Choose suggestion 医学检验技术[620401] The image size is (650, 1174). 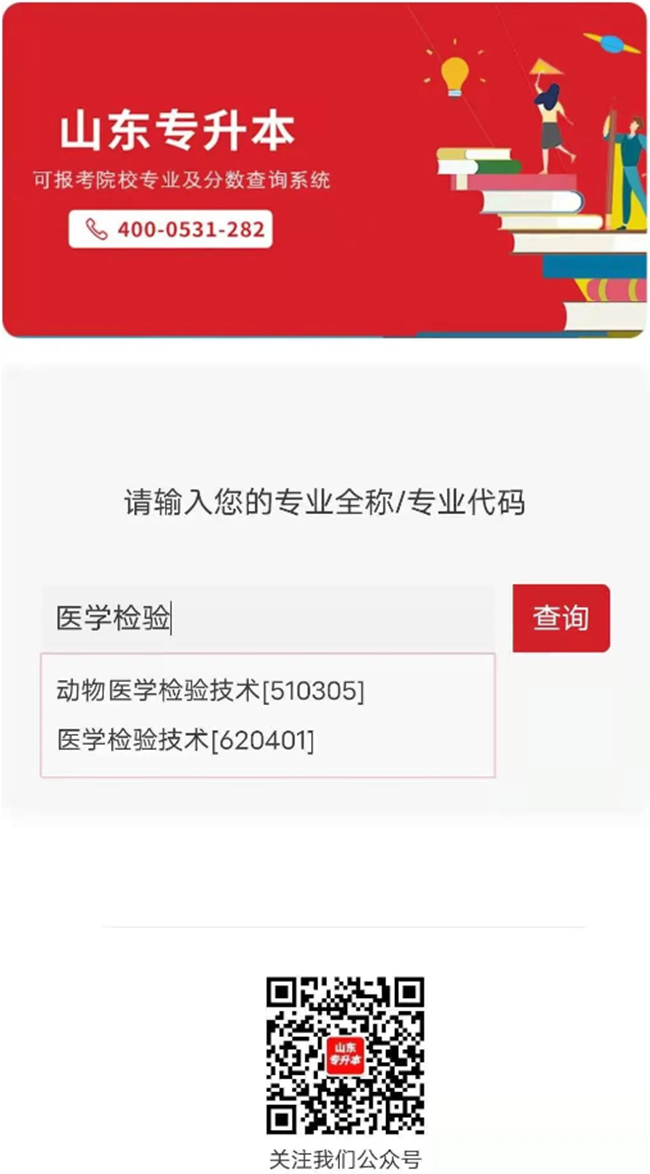click(186, 741)
